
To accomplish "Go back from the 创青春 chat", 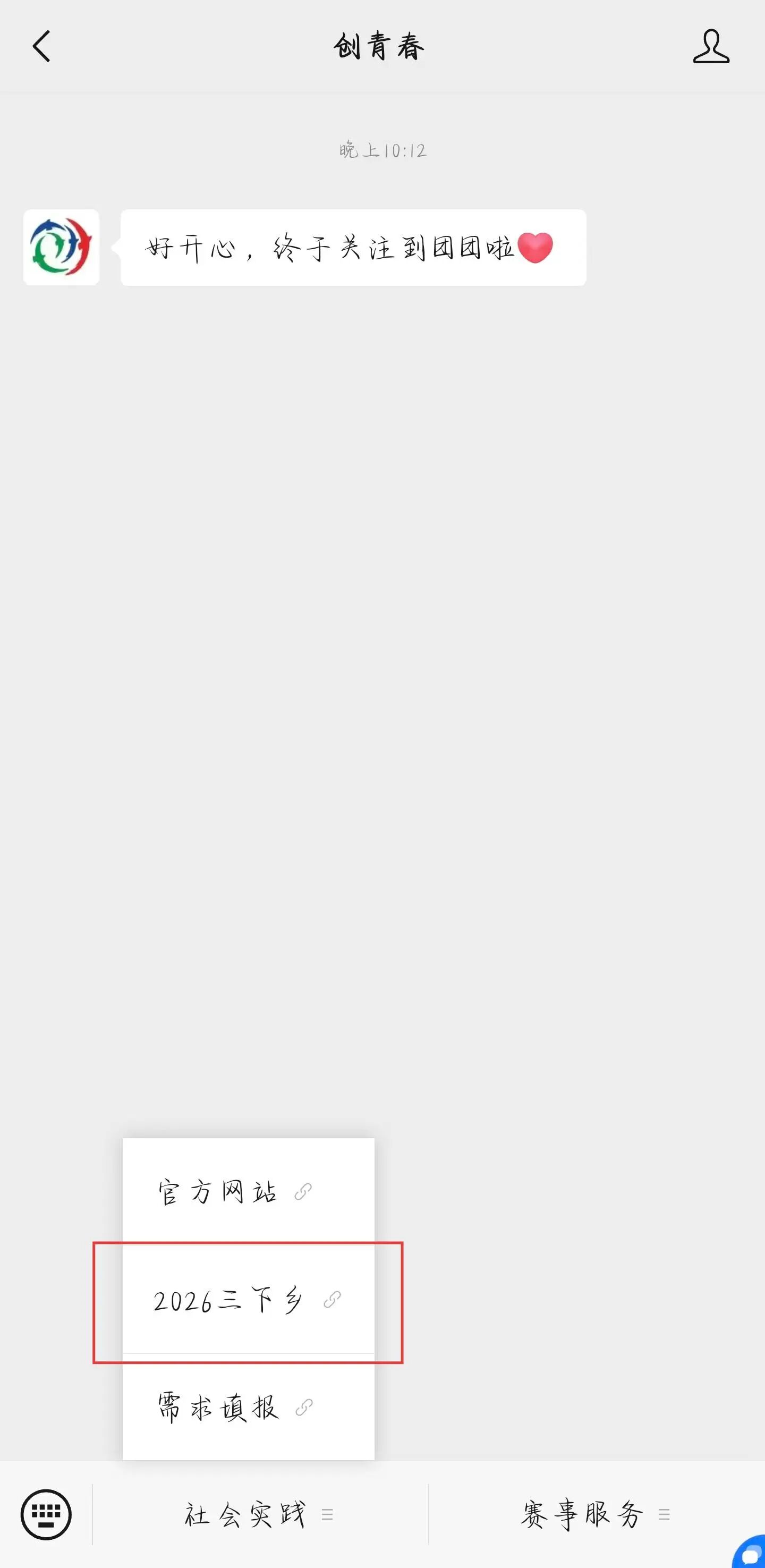I will click(x=41, y=46).
